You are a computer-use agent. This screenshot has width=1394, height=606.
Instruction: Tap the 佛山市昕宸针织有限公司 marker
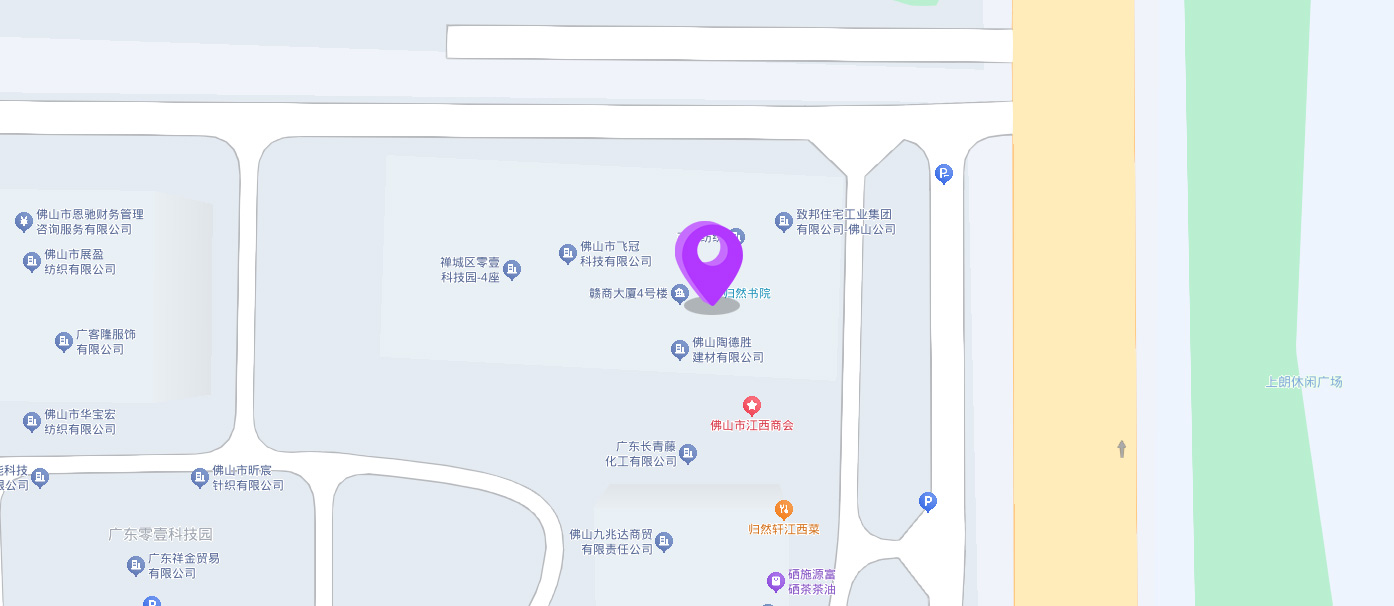(200, 478)
